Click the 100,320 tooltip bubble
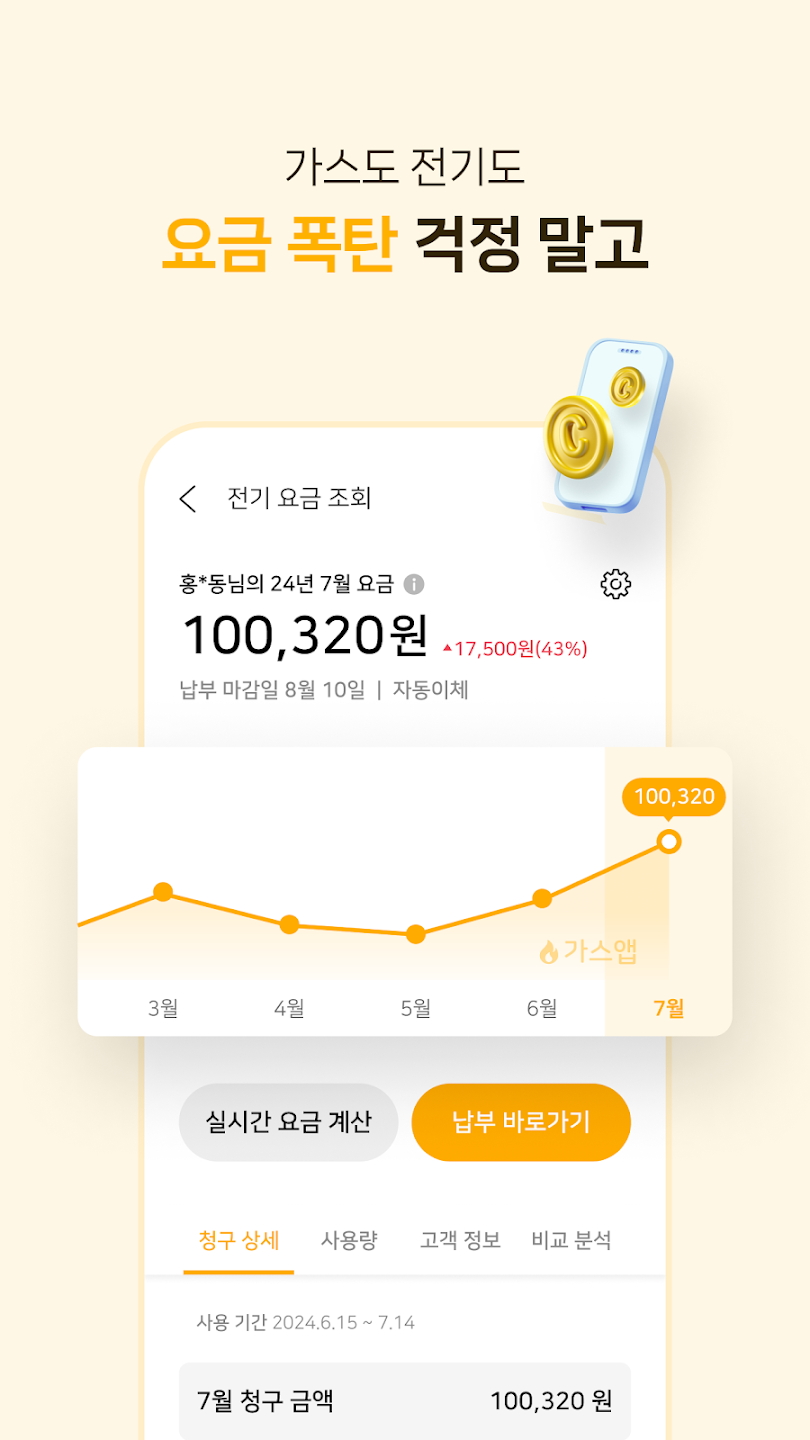Viewport: 810px width, 1440px height. (674, 797)
